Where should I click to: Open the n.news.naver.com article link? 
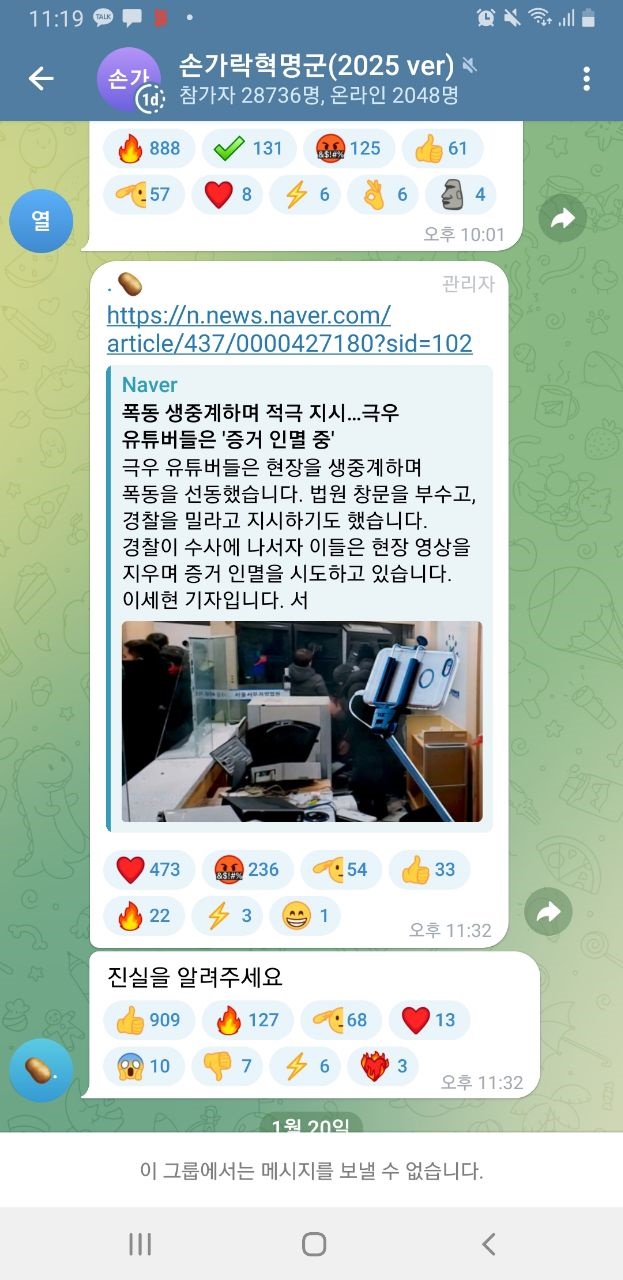[x=289, y=330]
